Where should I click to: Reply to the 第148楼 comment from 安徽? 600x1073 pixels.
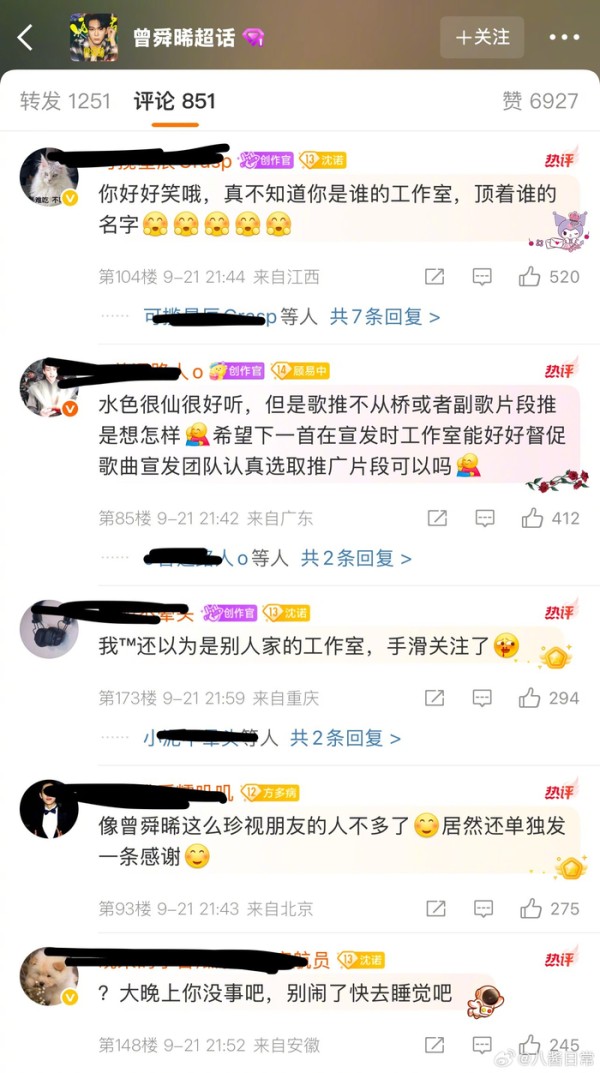click(x=482, y=1045)
